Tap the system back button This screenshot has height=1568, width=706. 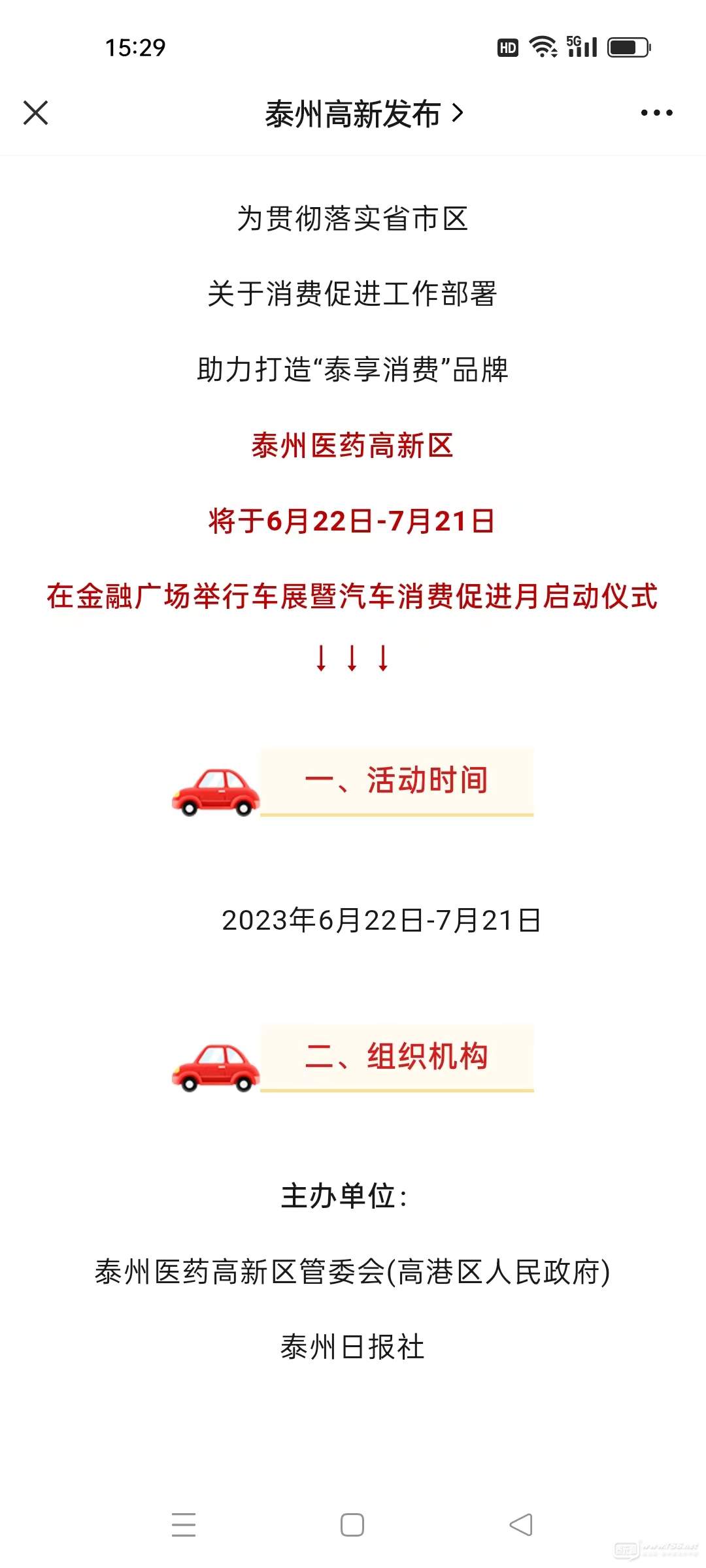(521, 1525)
